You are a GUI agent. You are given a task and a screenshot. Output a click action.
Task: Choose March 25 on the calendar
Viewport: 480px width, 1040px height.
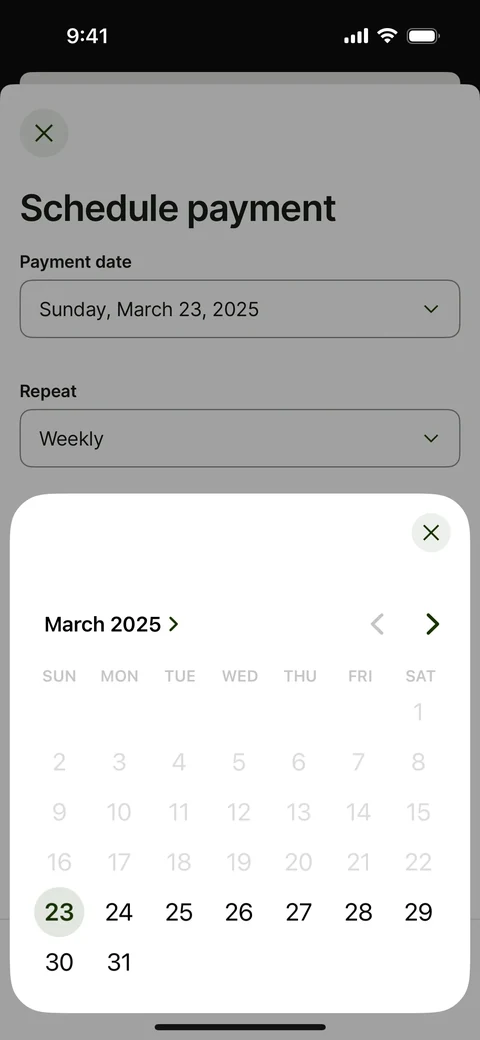pos(179,912)
